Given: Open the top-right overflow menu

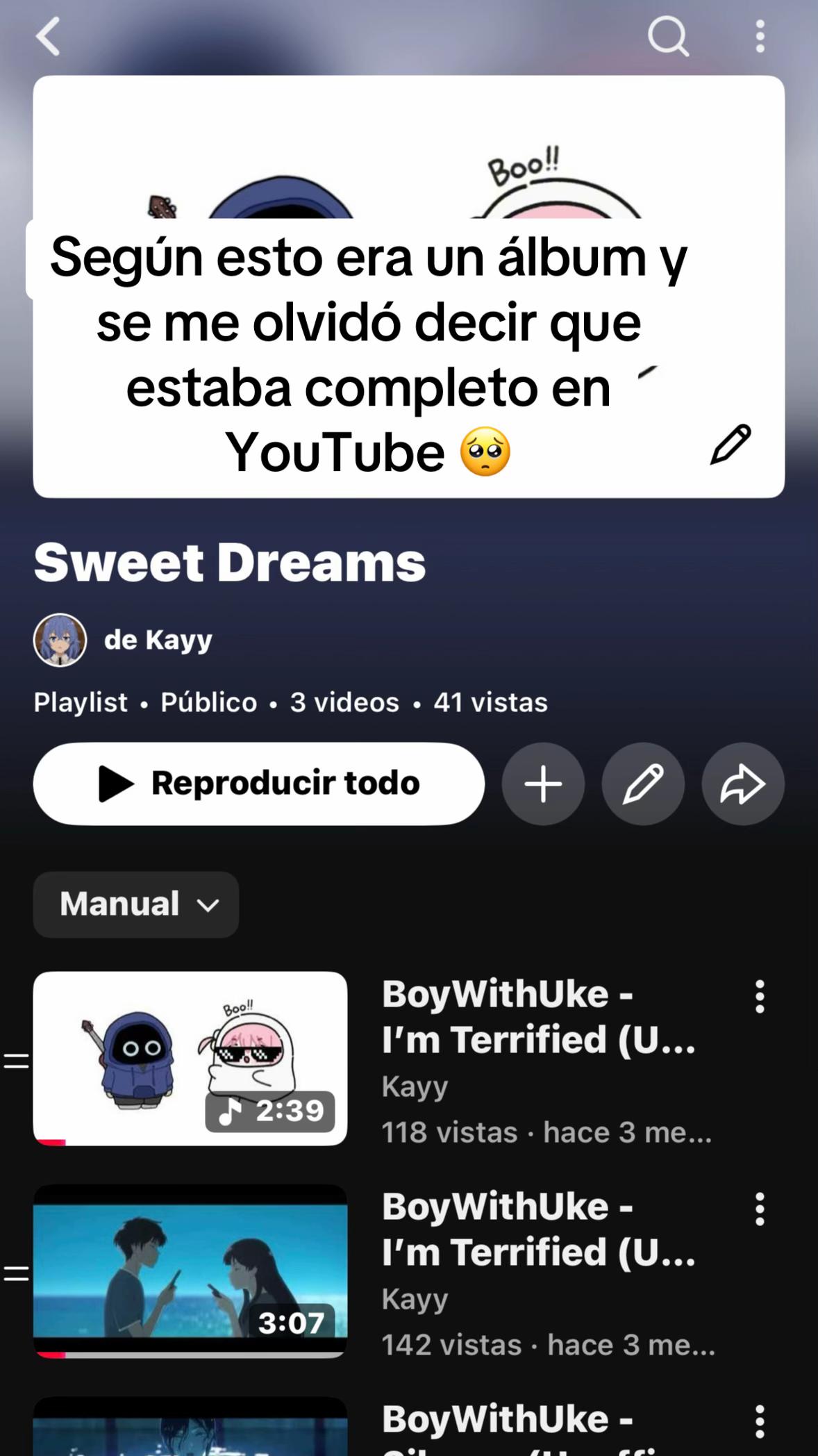Looking at the screenshot, I should (760, 36).
